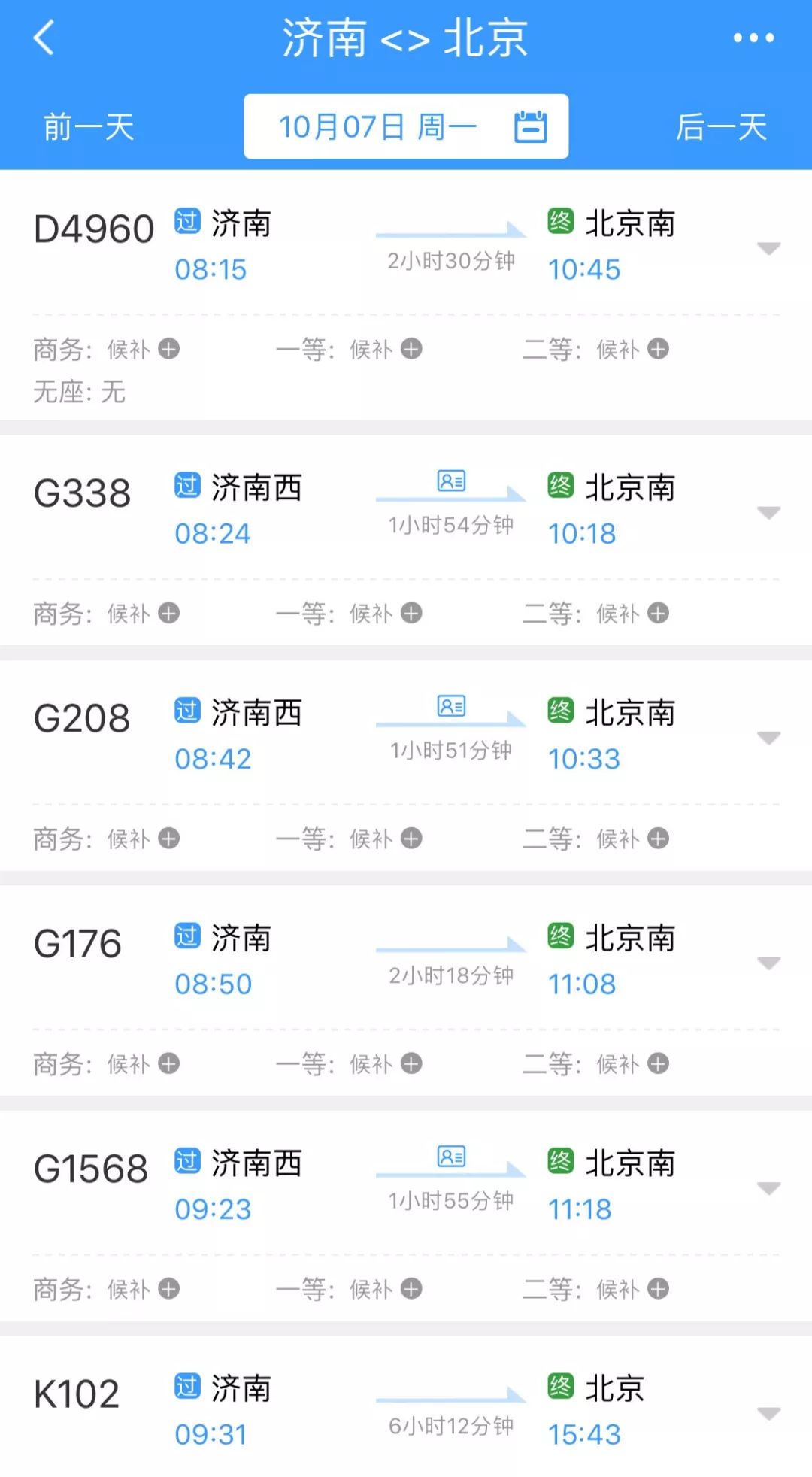Tap plus icon beside 一等 候补 for G176
The image size is (812, 1477).
[411, 1063]
